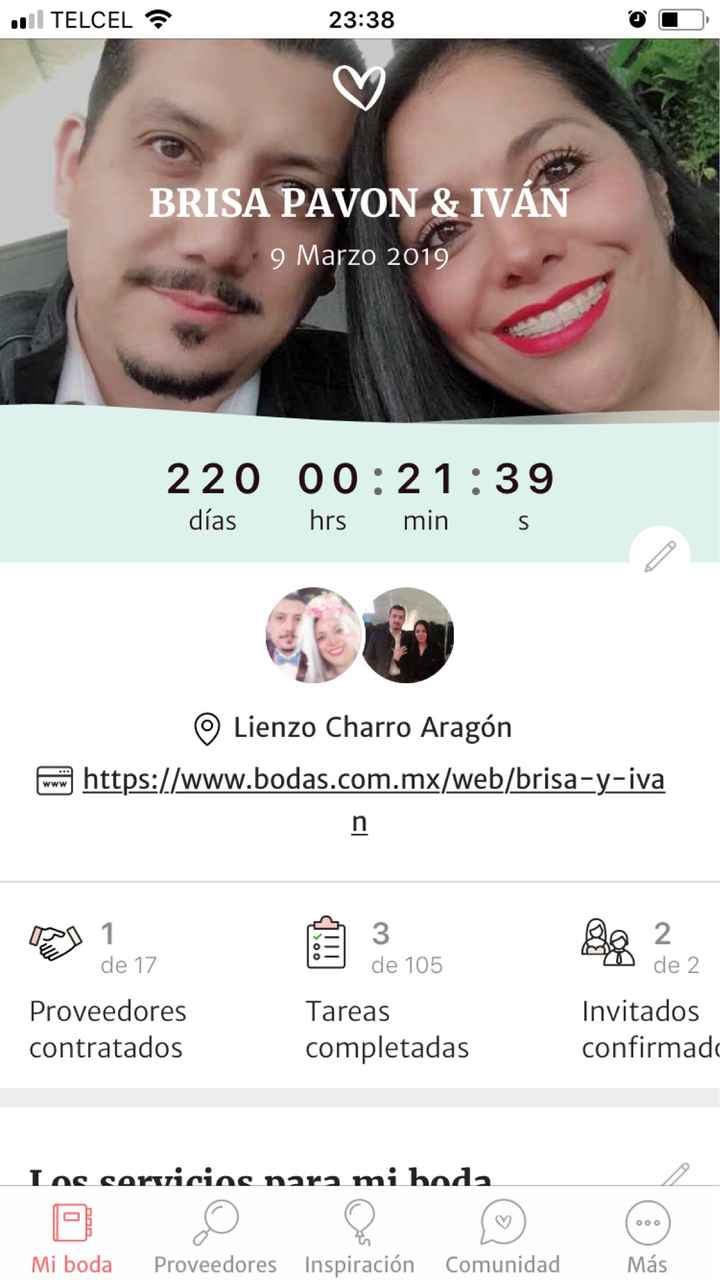Tap the first couple profile photo
The width and height of the screenshot is (720, 1280).
[x=313, y=635]
